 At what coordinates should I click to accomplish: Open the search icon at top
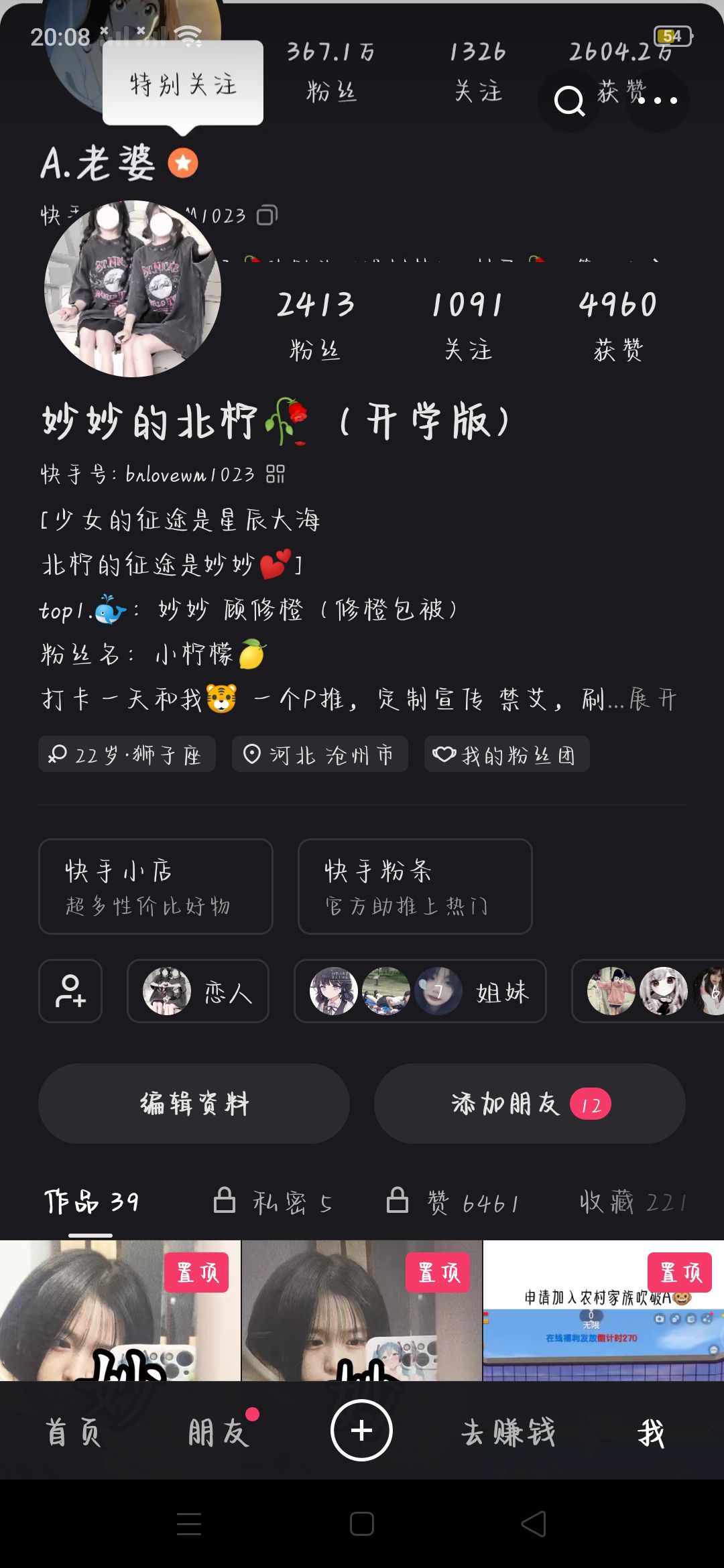tap(569, 101)
